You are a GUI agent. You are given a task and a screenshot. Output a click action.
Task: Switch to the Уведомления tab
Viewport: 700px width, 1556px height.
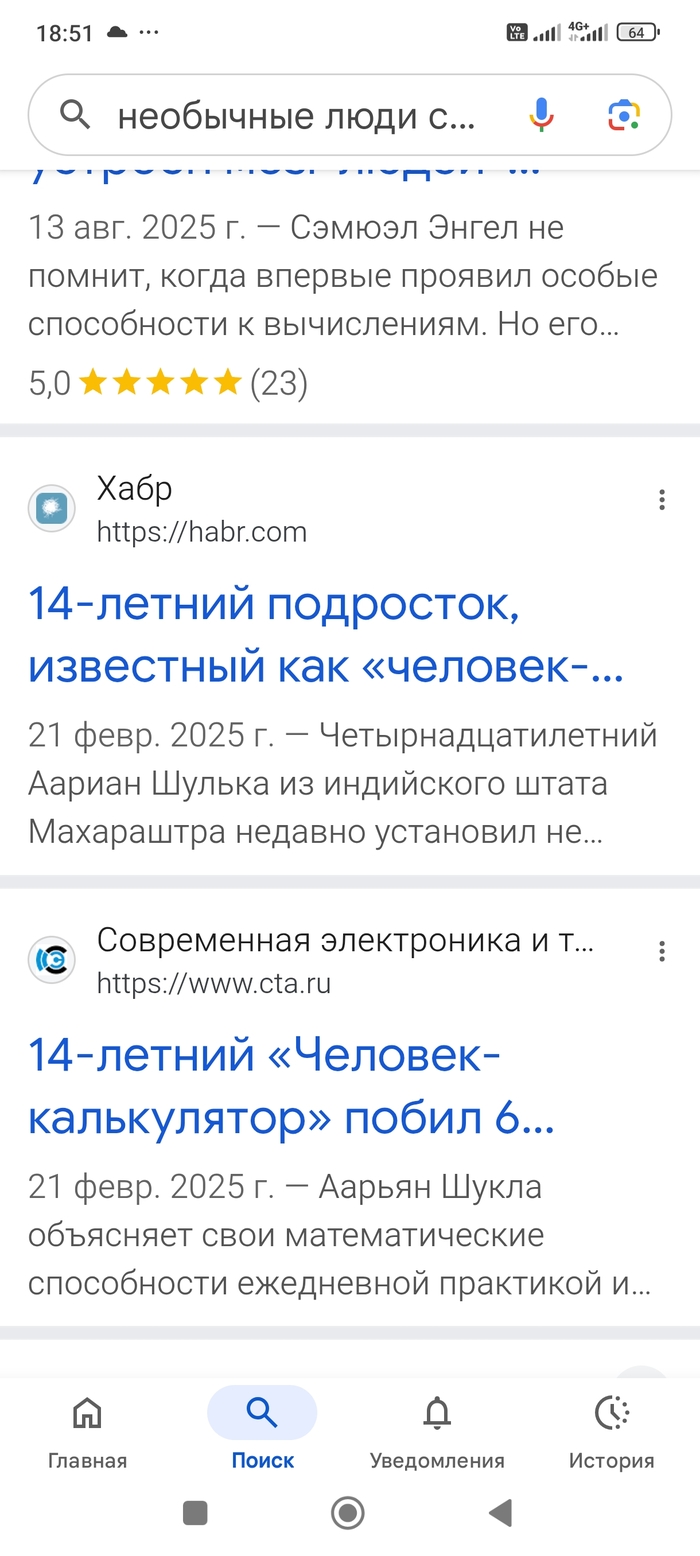[x=437, y=1432]
